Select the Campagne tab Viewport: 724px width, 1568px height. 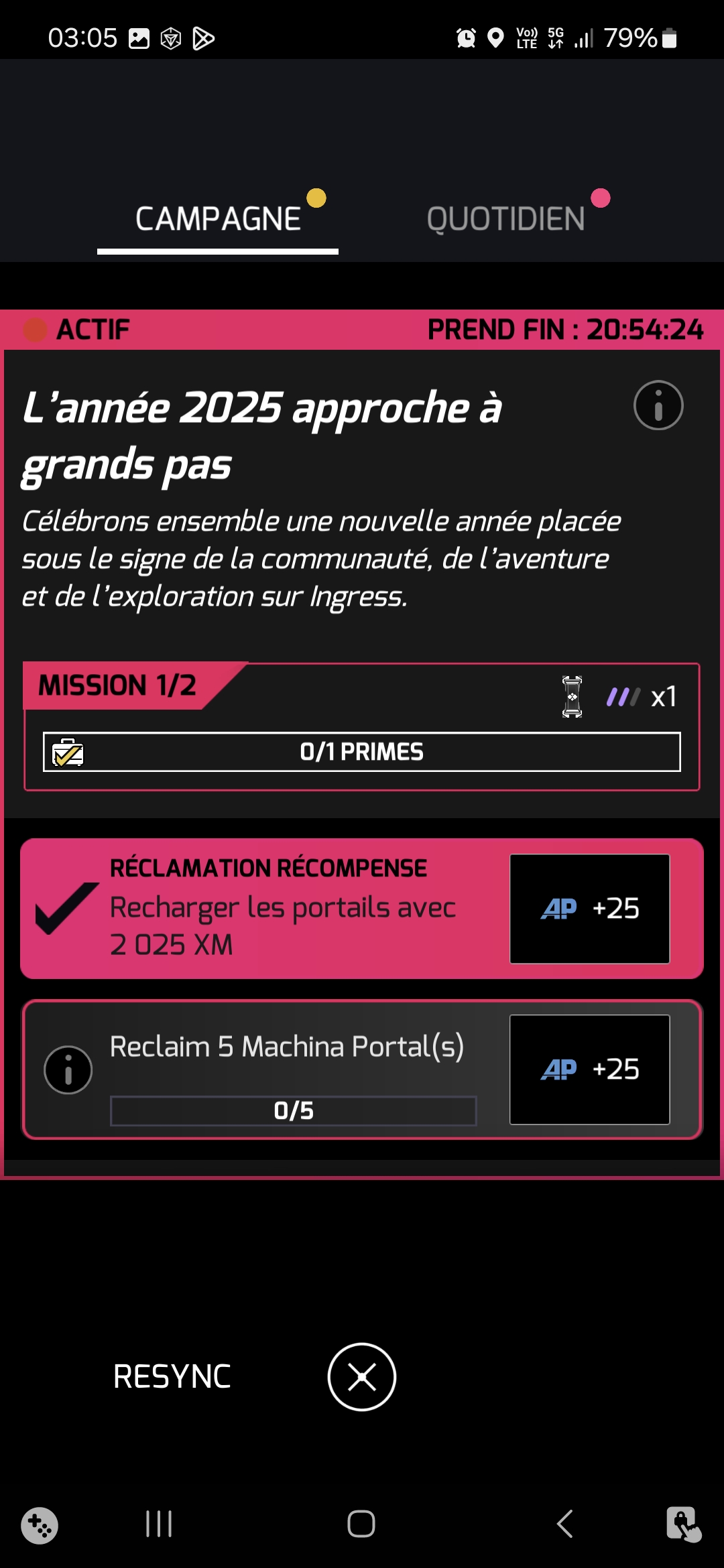point(218,219)
